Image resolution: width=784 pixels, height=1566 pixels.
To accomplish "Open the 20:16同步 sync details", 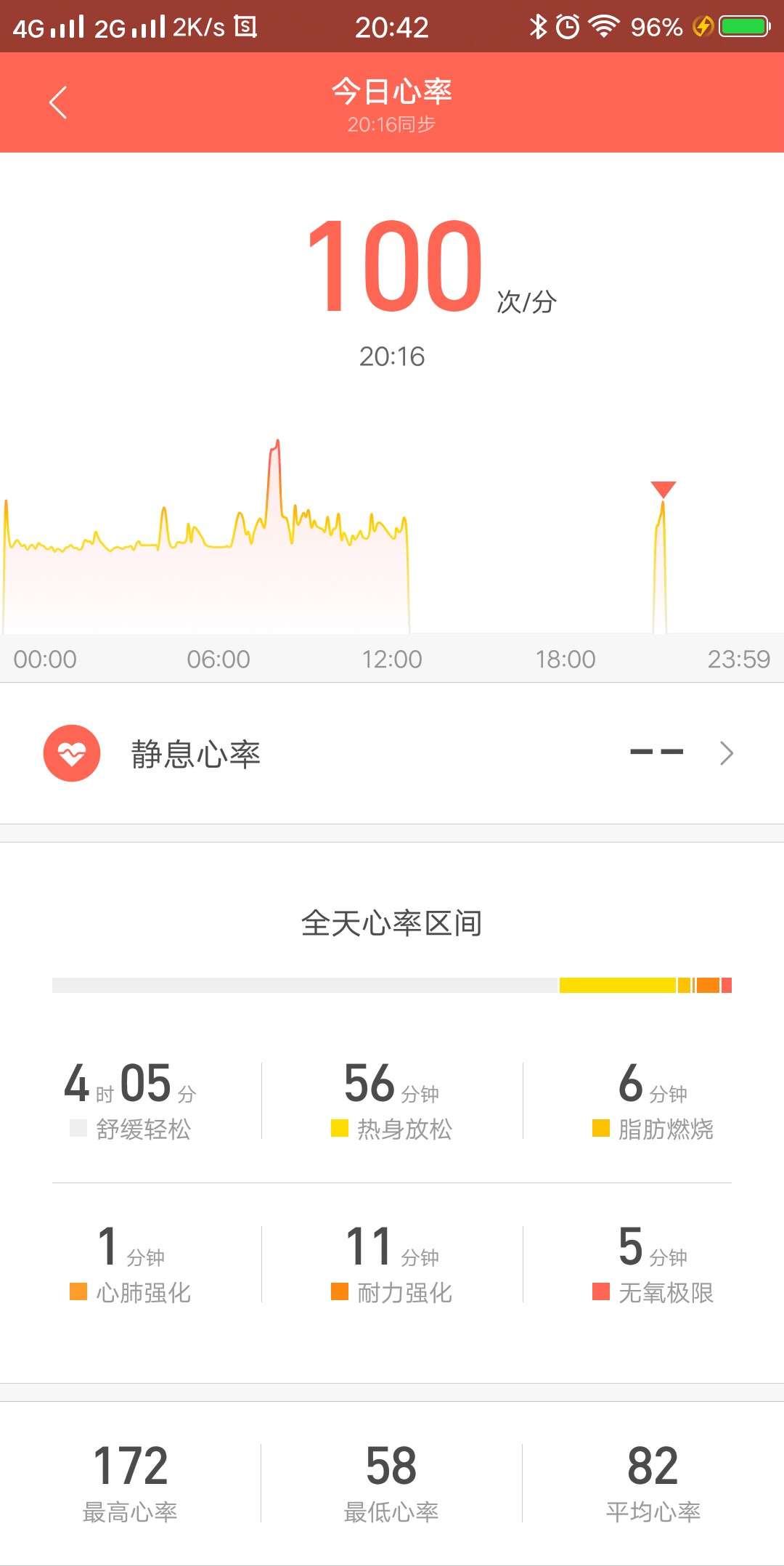I will click(x=392, y=125).
